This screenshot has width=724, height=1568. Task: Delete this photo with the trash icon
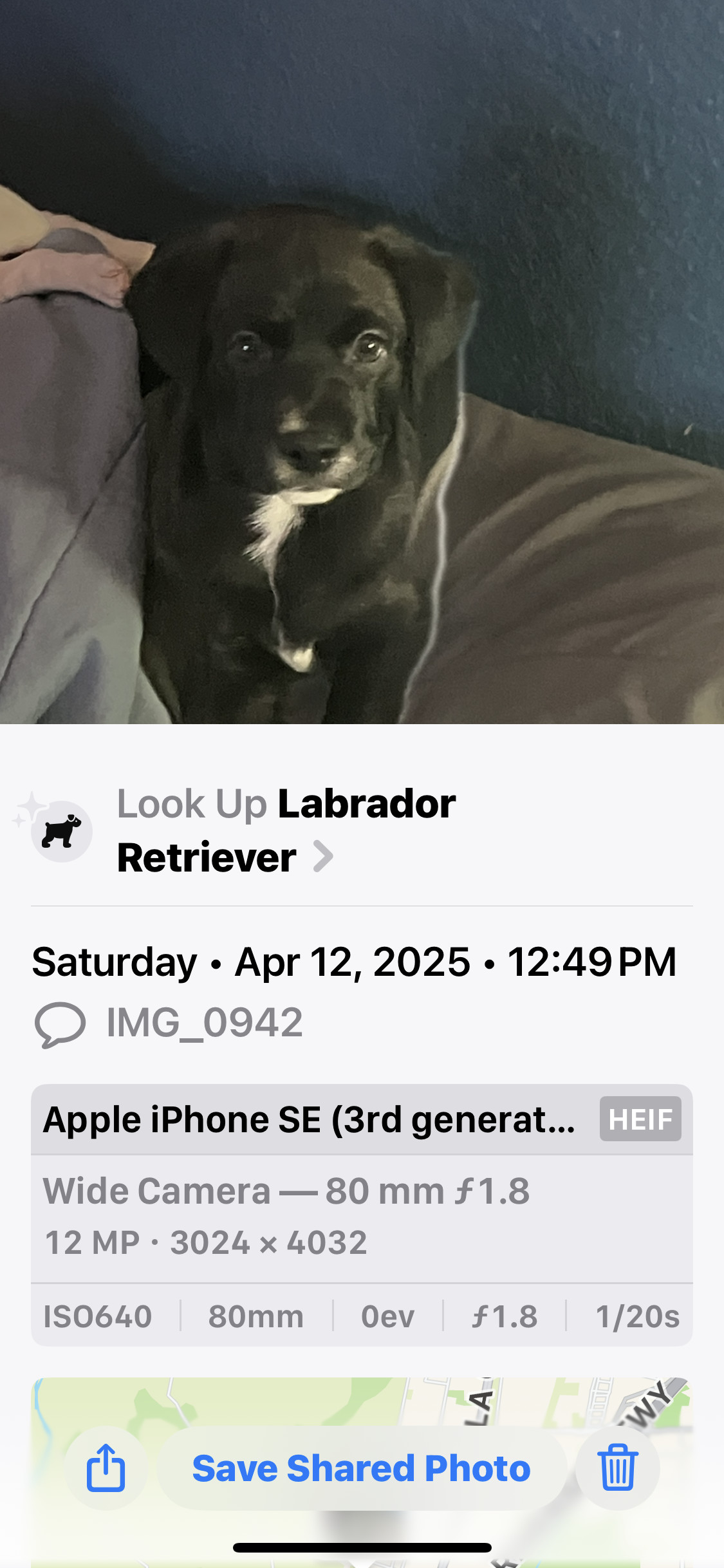click(x=618, y=1468)
